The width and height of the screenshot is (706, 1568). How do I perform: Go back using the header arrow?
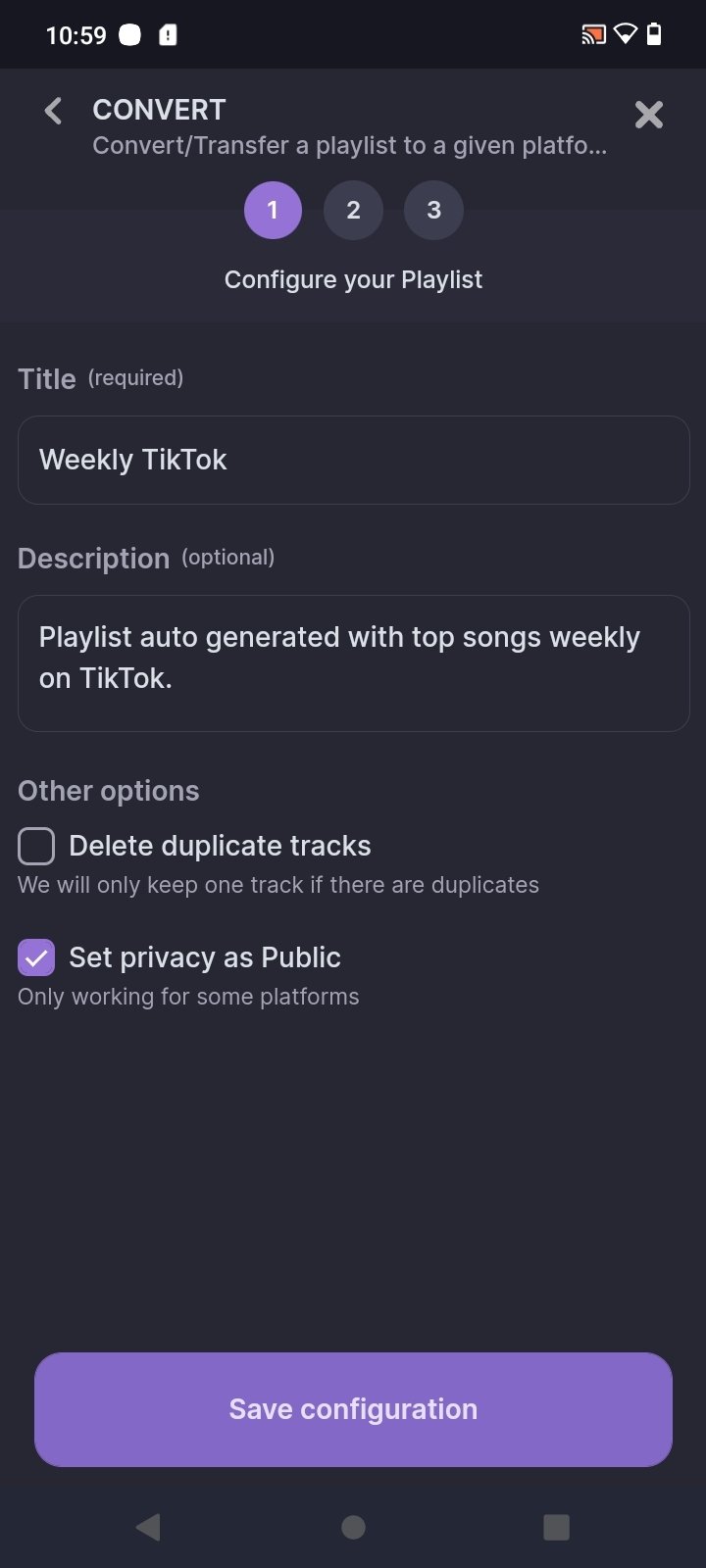pos(54,111)
